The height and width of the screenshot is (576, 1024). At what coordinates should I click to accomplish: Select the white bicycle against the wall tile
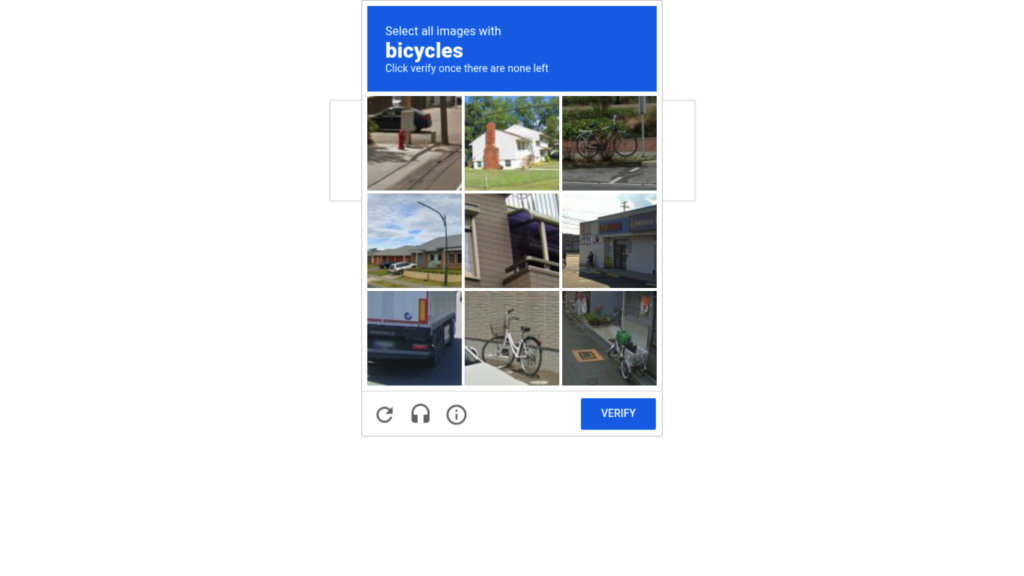[511, 338]
